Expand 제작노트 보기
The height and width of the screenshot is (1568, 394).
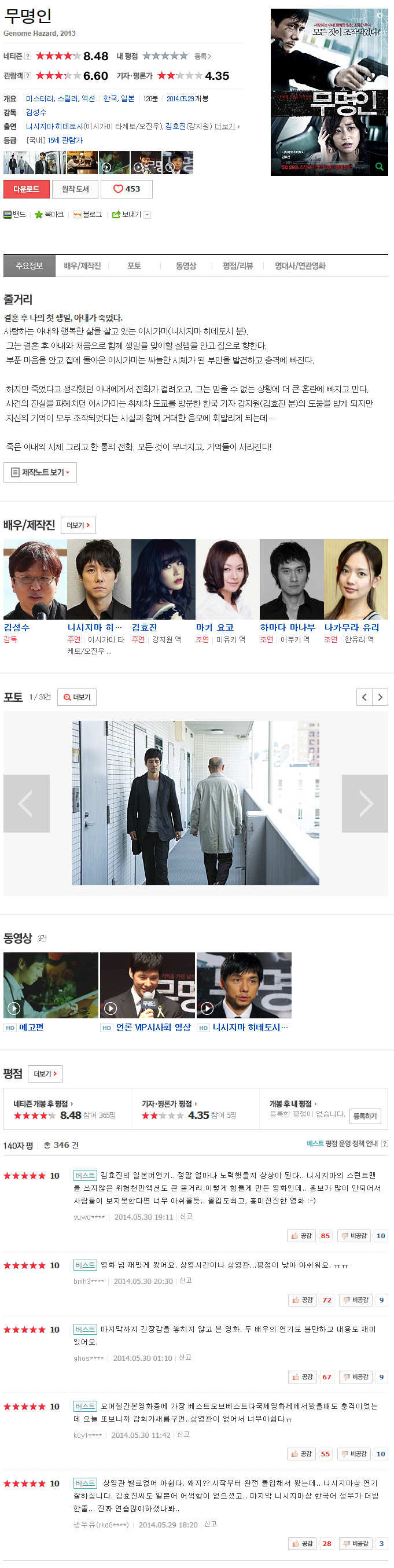tap(40, 472)
